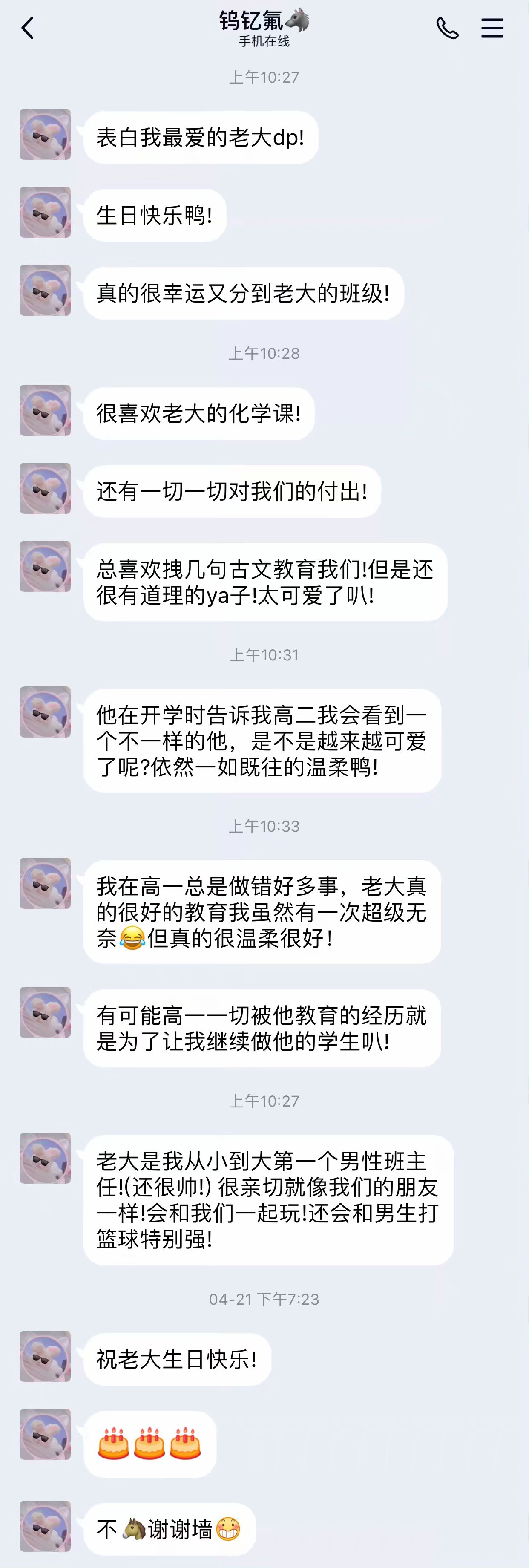
Task: Tap the avatar next to "祝老大生日快乐!"
Action: (45, 1355)
